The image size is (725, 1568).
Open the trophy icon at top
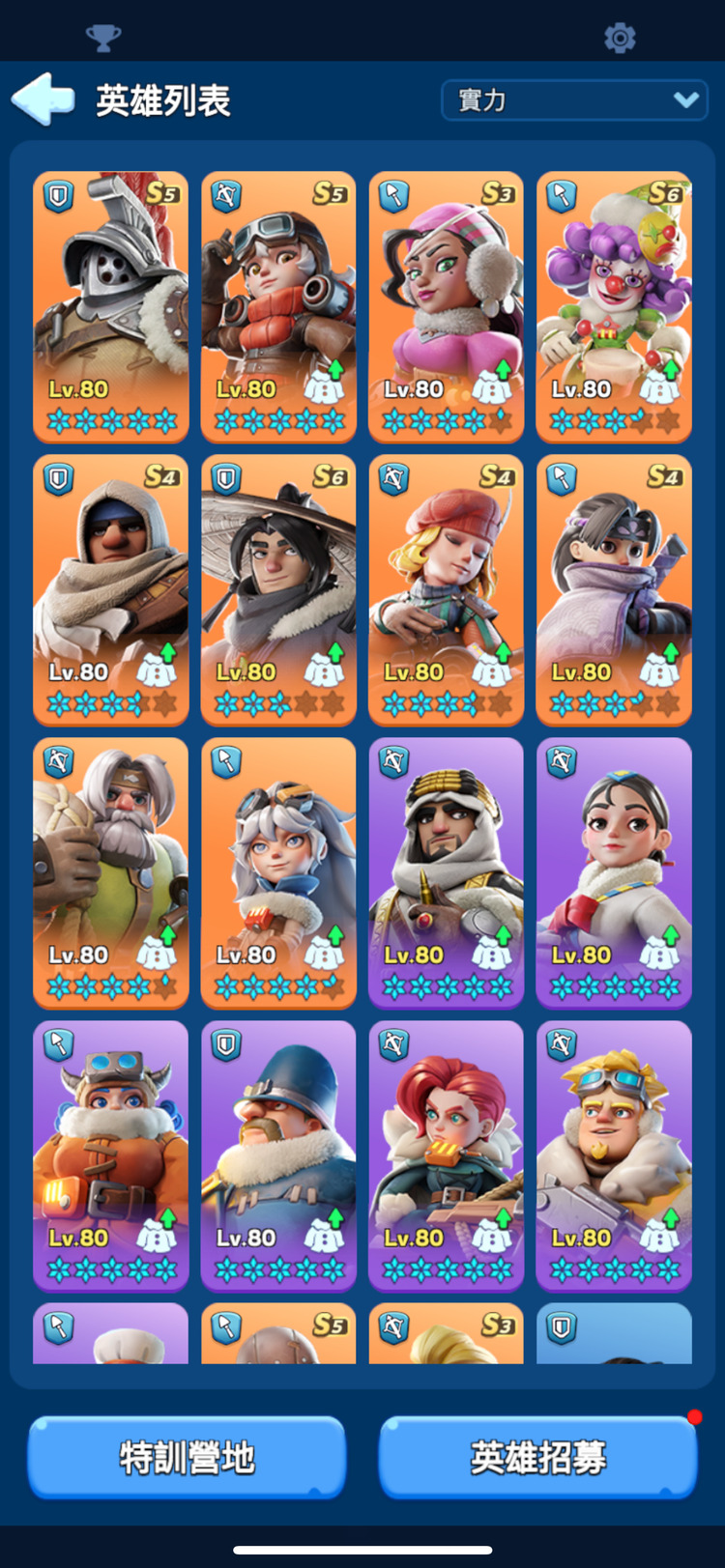103,38
